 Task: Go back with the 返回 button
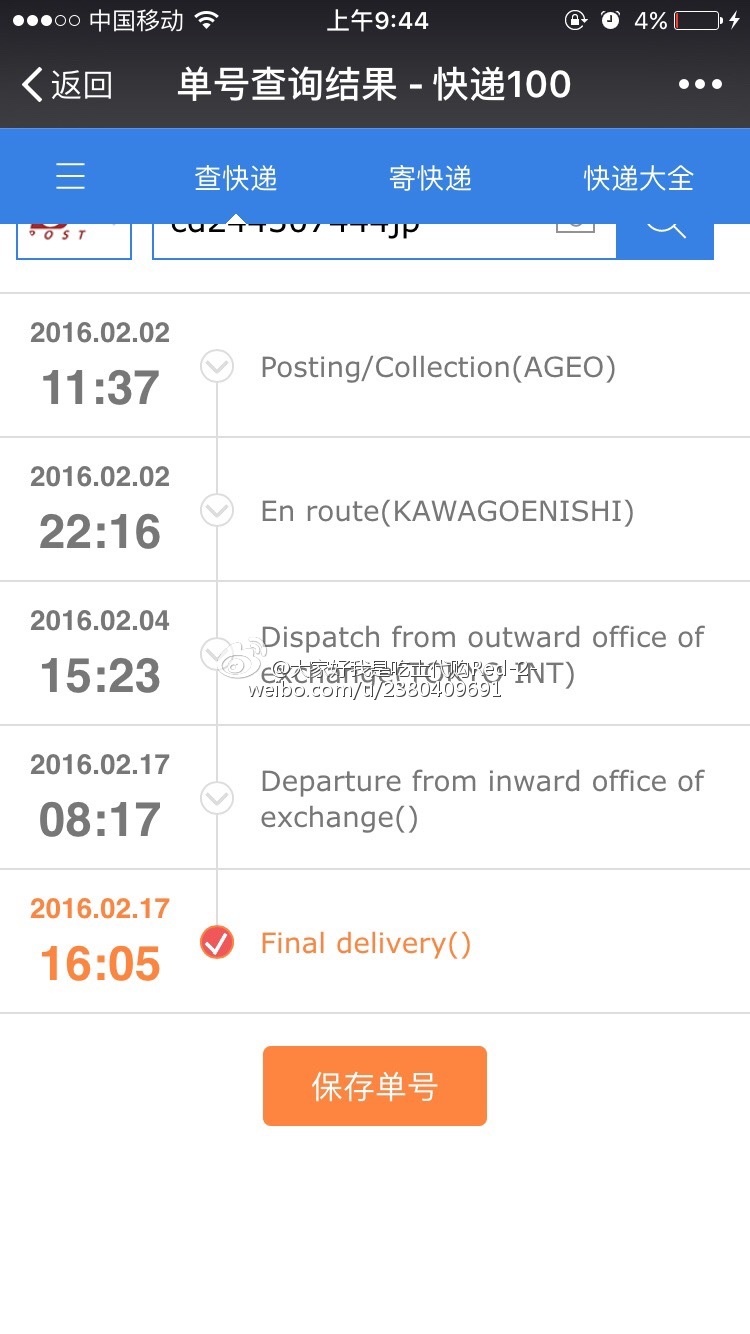(66, 85)
